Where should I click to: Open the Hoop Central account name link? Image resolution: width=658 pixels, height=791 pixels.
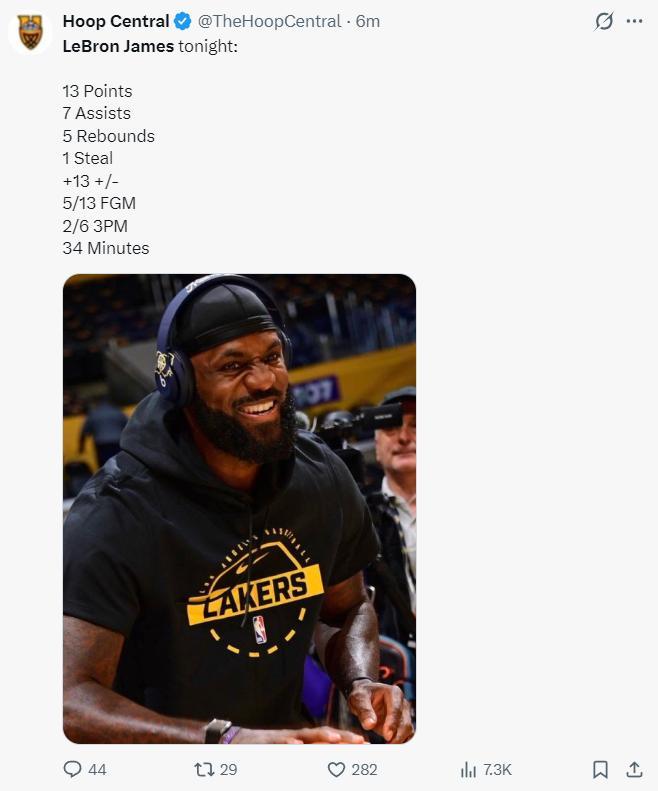coord(115,21)
